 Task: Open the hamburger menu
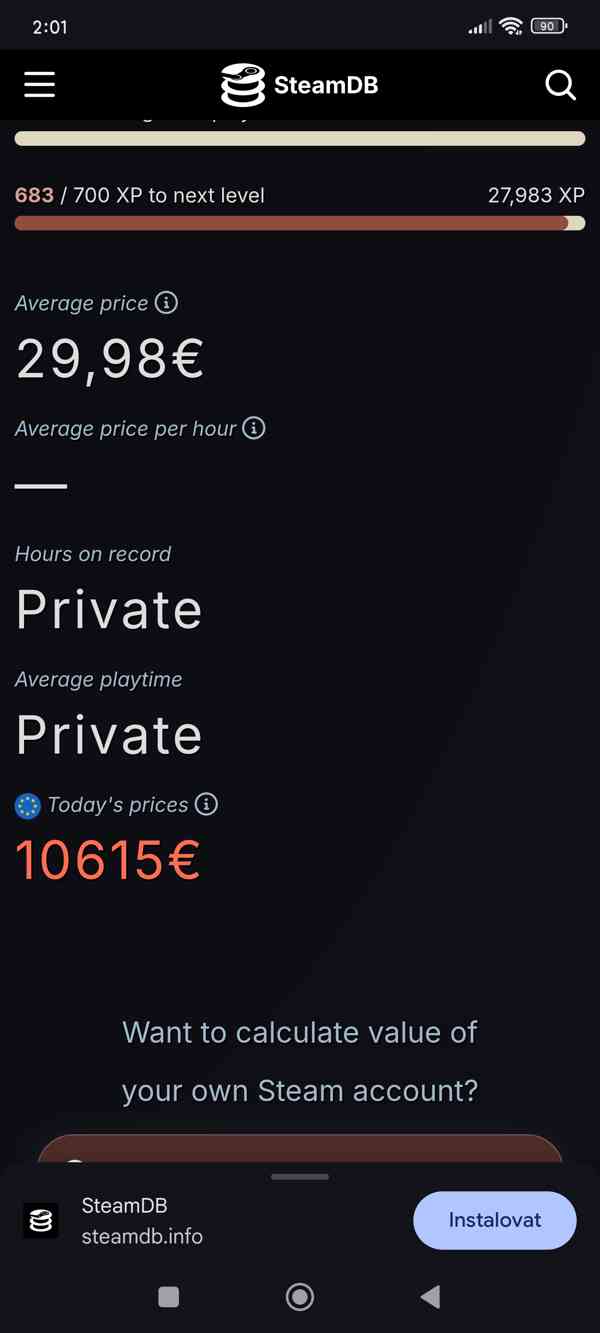tap(39, 85)
